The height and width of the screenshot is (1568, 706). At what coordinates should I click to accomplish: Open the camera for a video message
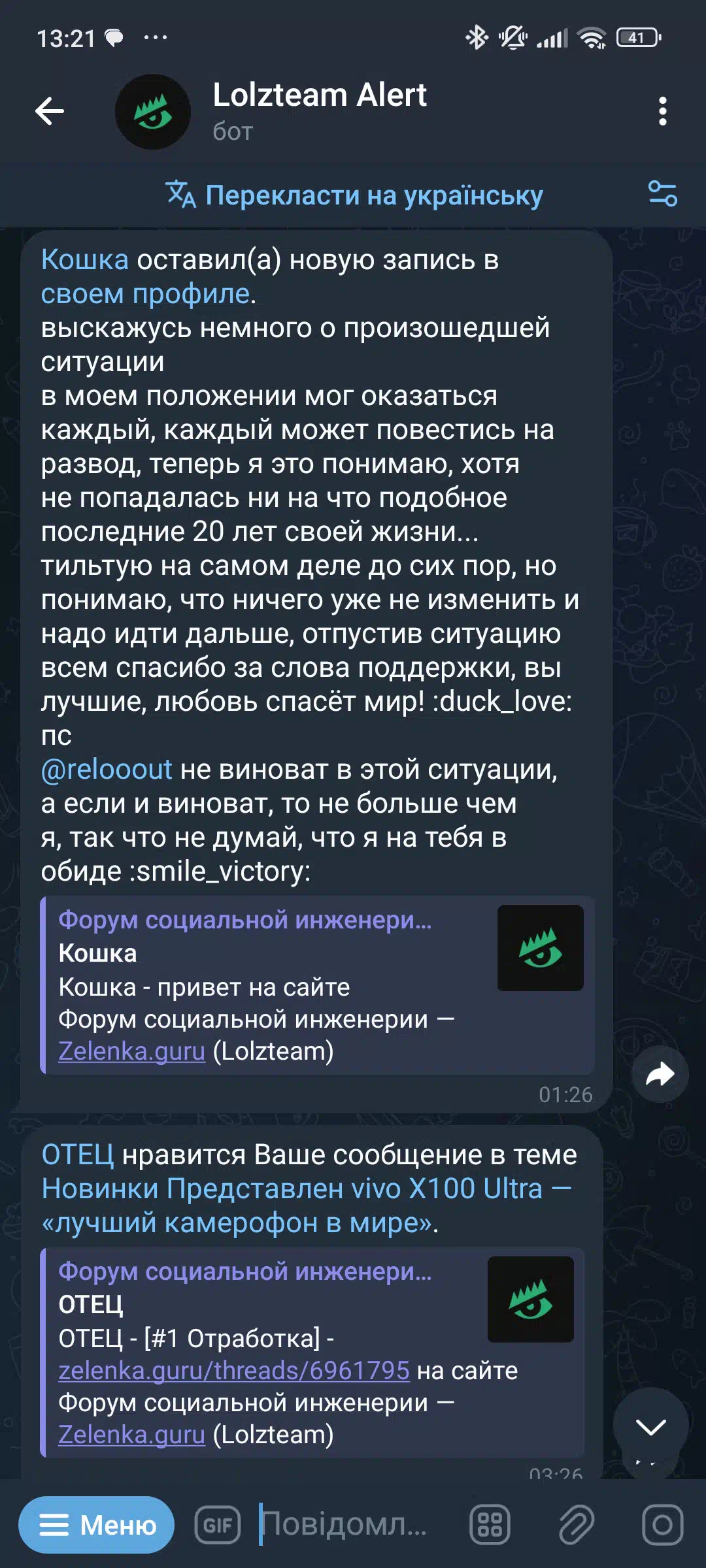pyautogui.click(x=662, y=1525)
